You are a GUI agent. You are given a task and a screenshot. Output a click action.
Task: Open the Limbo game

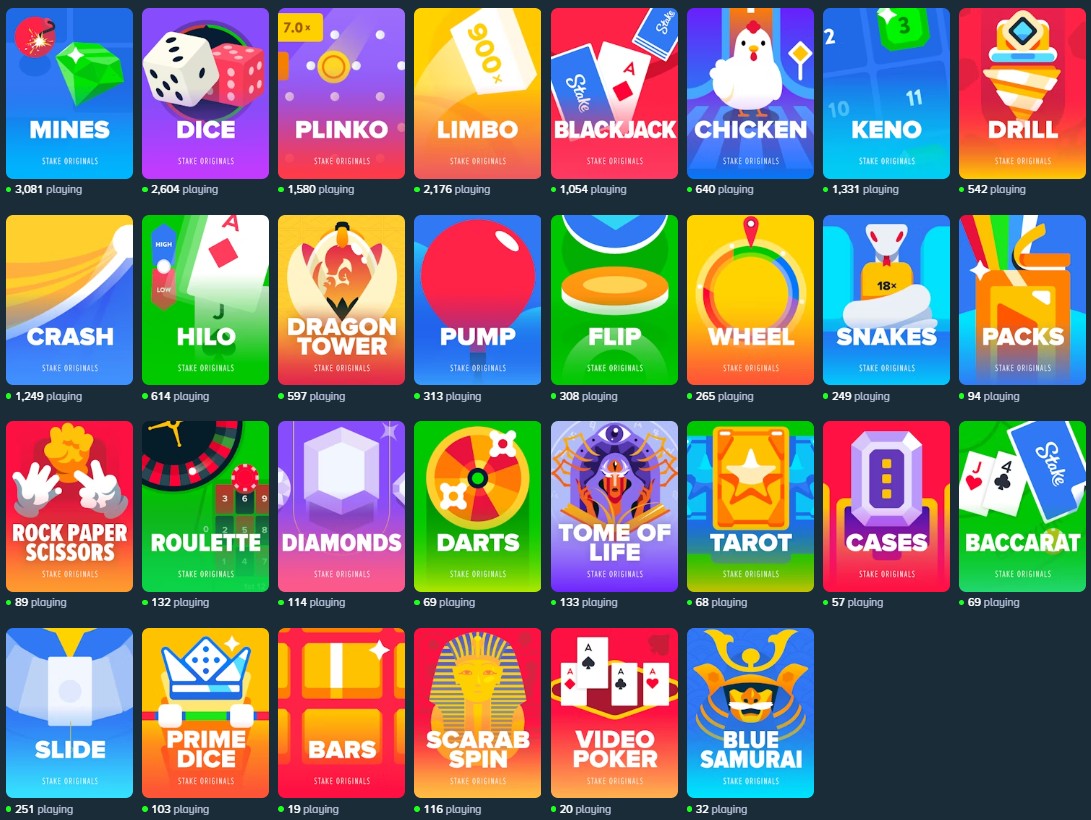[x=477, y=93]
